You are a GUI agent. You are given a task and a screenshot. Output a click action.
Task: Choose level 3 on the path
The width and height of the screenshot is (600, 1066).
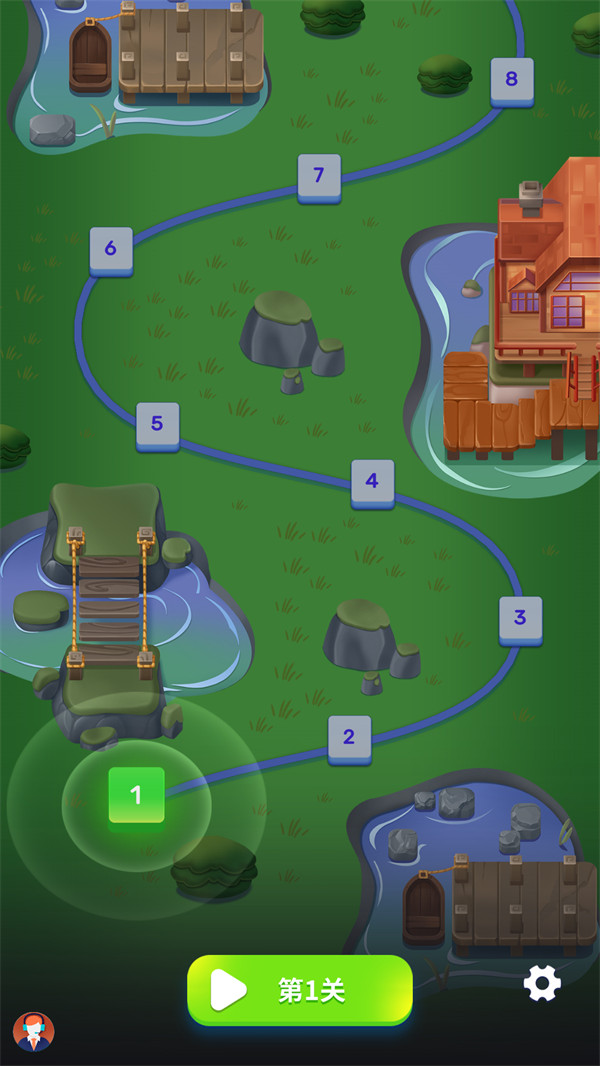pyautogui.click(x=520, y=621)
